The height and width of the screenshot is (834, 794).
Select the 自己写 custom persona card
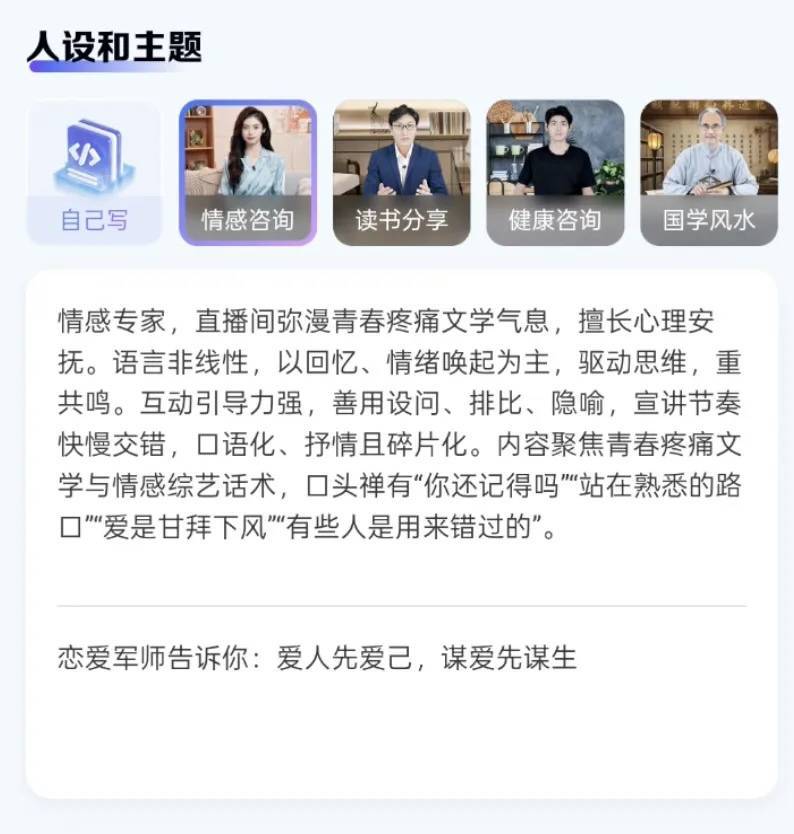(95, 170)
